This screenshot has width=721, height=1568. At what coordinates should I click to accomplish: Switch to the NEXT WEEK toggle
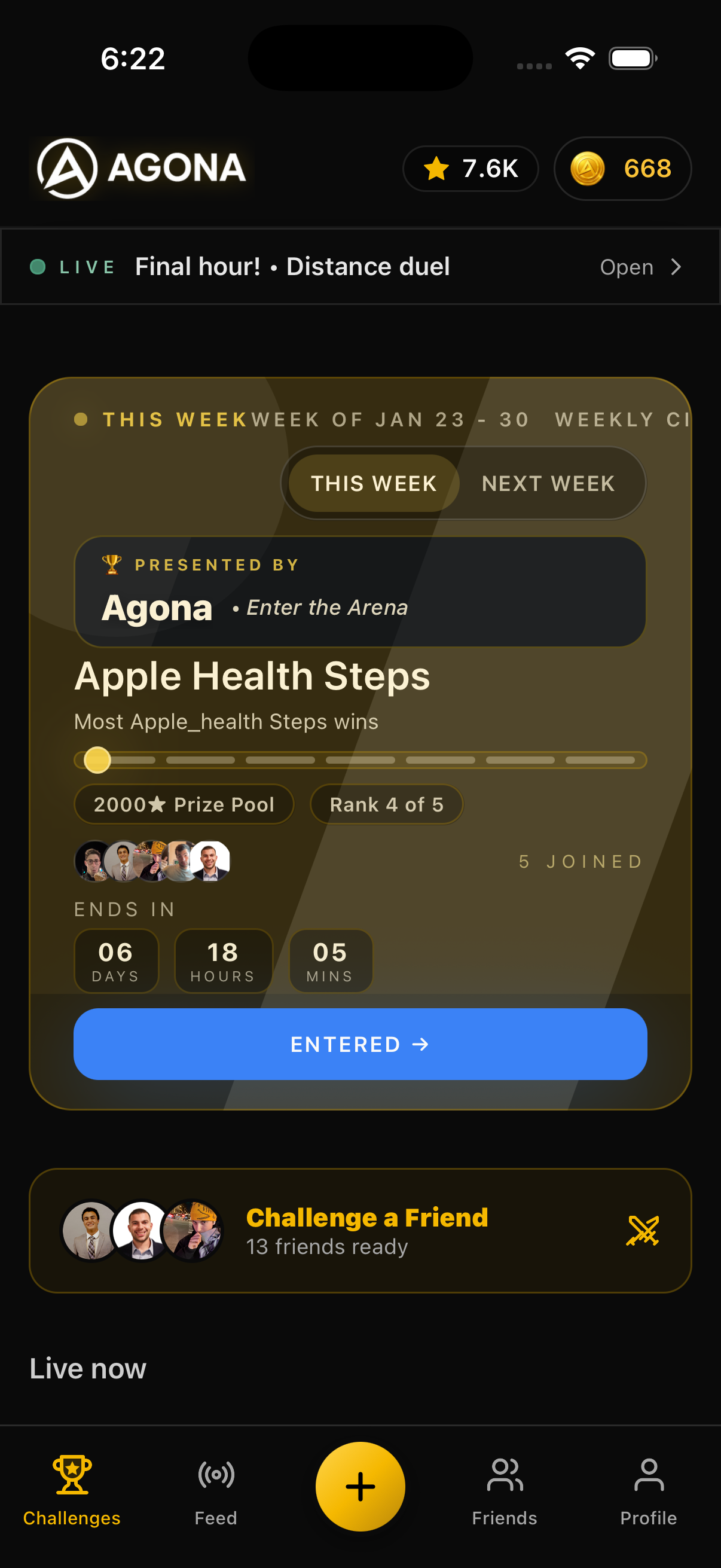[x=548, y=483]
